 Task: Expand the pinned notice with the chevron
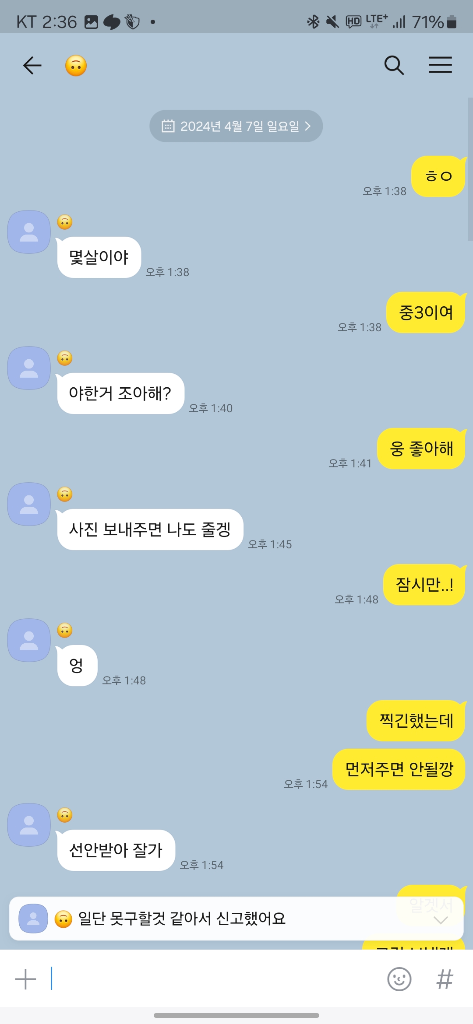441,920
